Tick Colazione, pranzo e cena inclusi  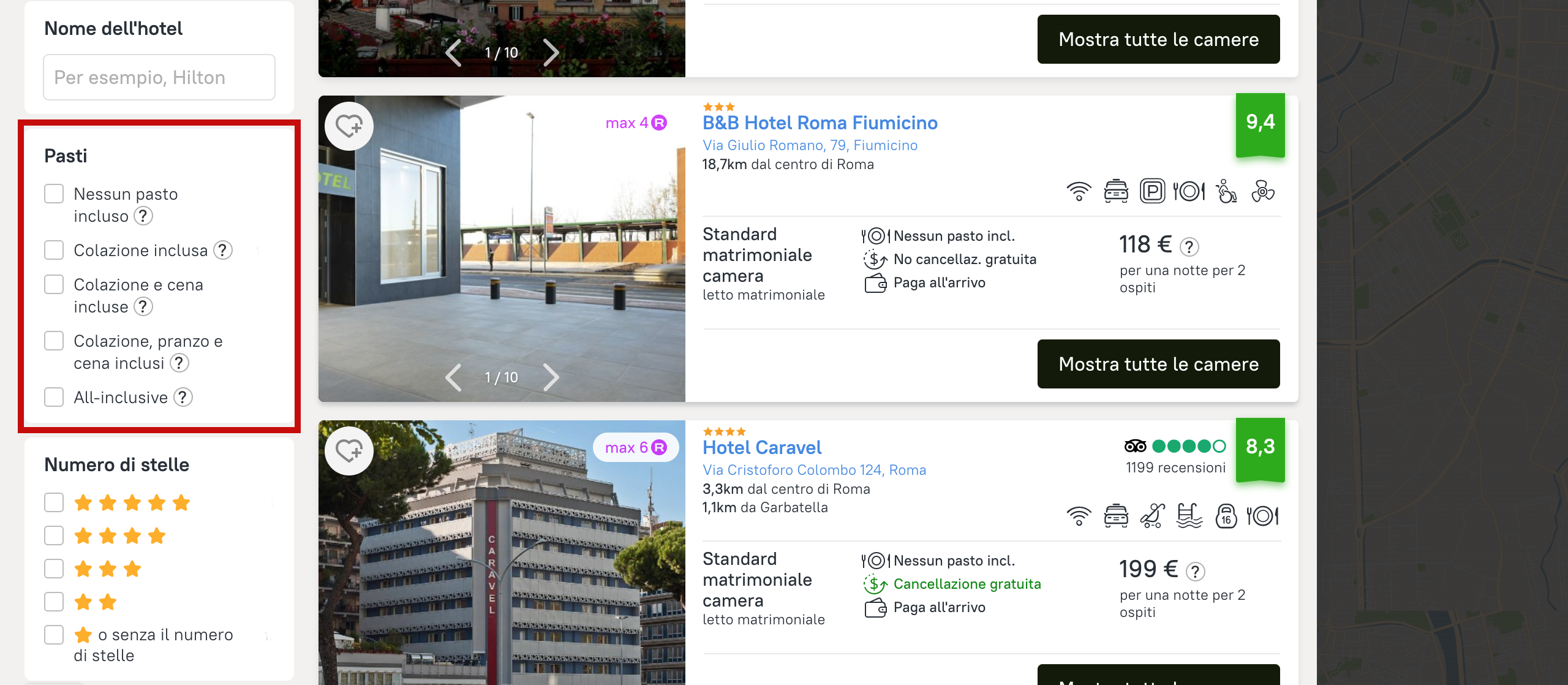click(54, 341)
